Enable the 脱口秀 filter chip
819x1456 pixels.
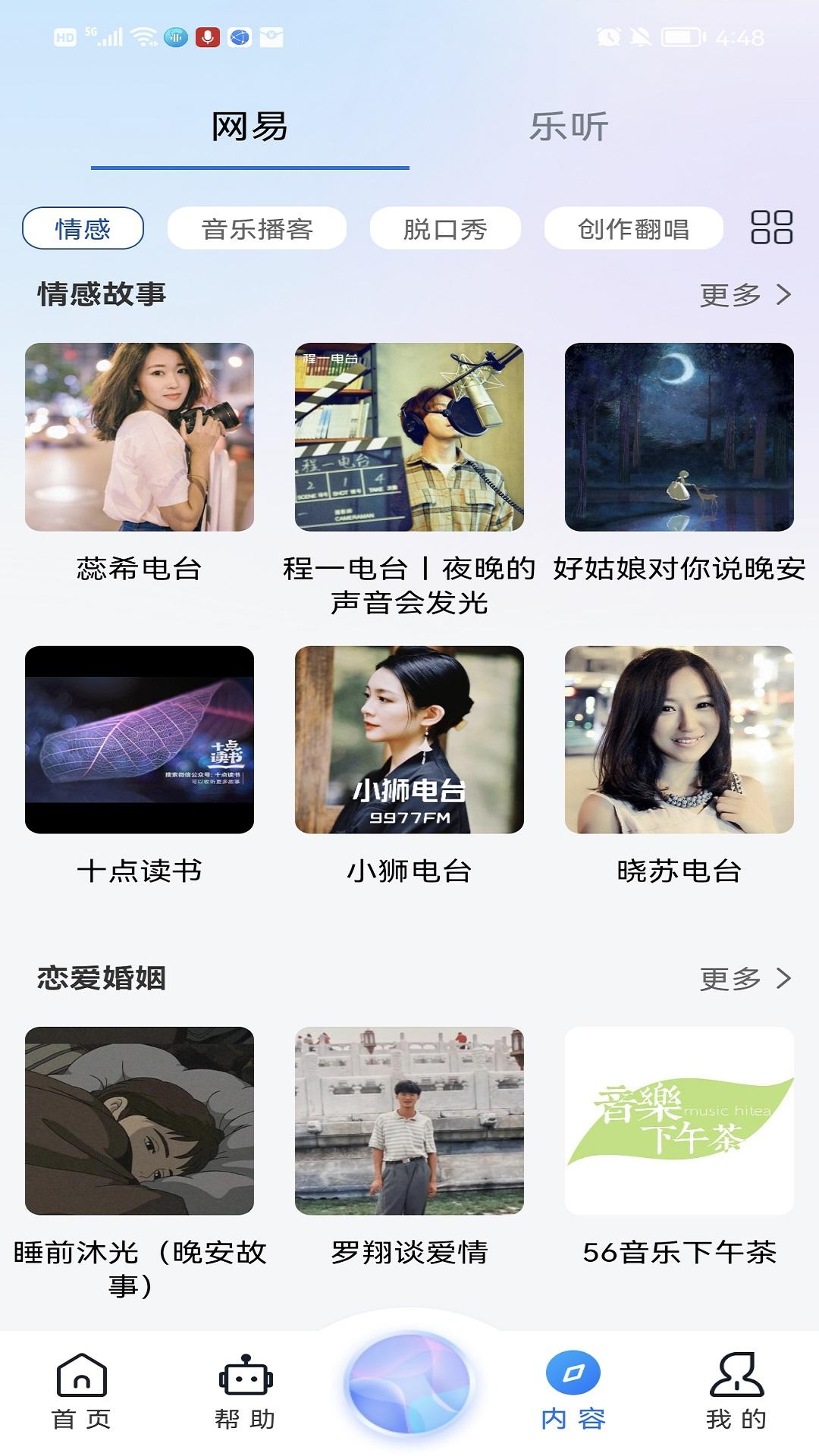pyautogui.click(x=445, y=228)
